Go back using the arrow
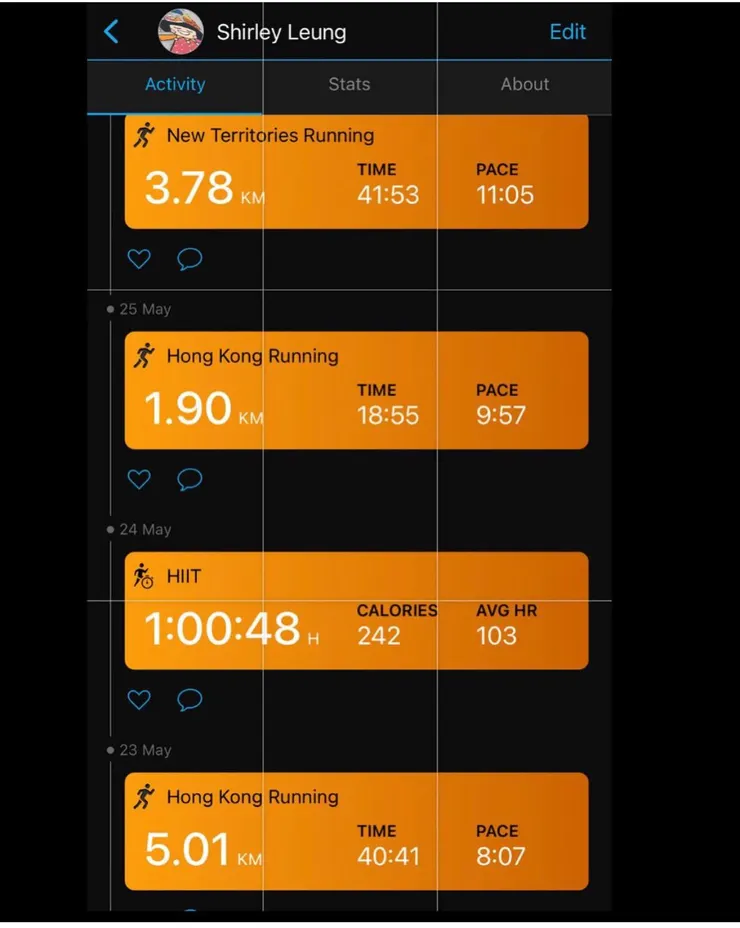Viewport: 740px width, 928px height. [111, 32]
